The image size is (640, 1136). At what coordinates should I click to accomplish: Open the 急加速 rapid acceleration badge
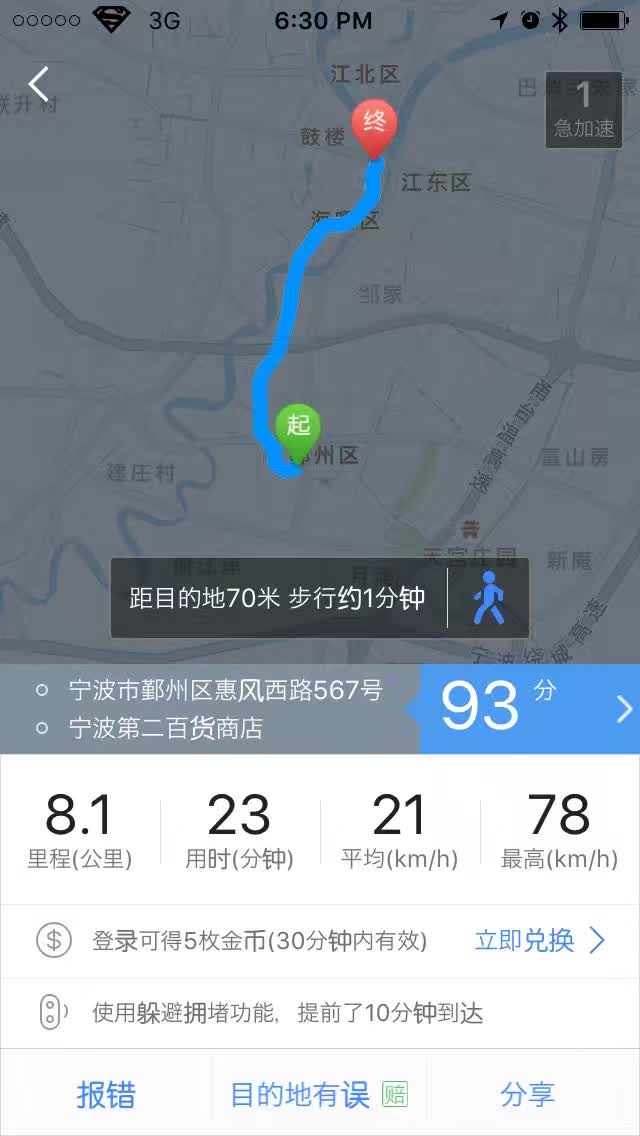coord(583,109)
